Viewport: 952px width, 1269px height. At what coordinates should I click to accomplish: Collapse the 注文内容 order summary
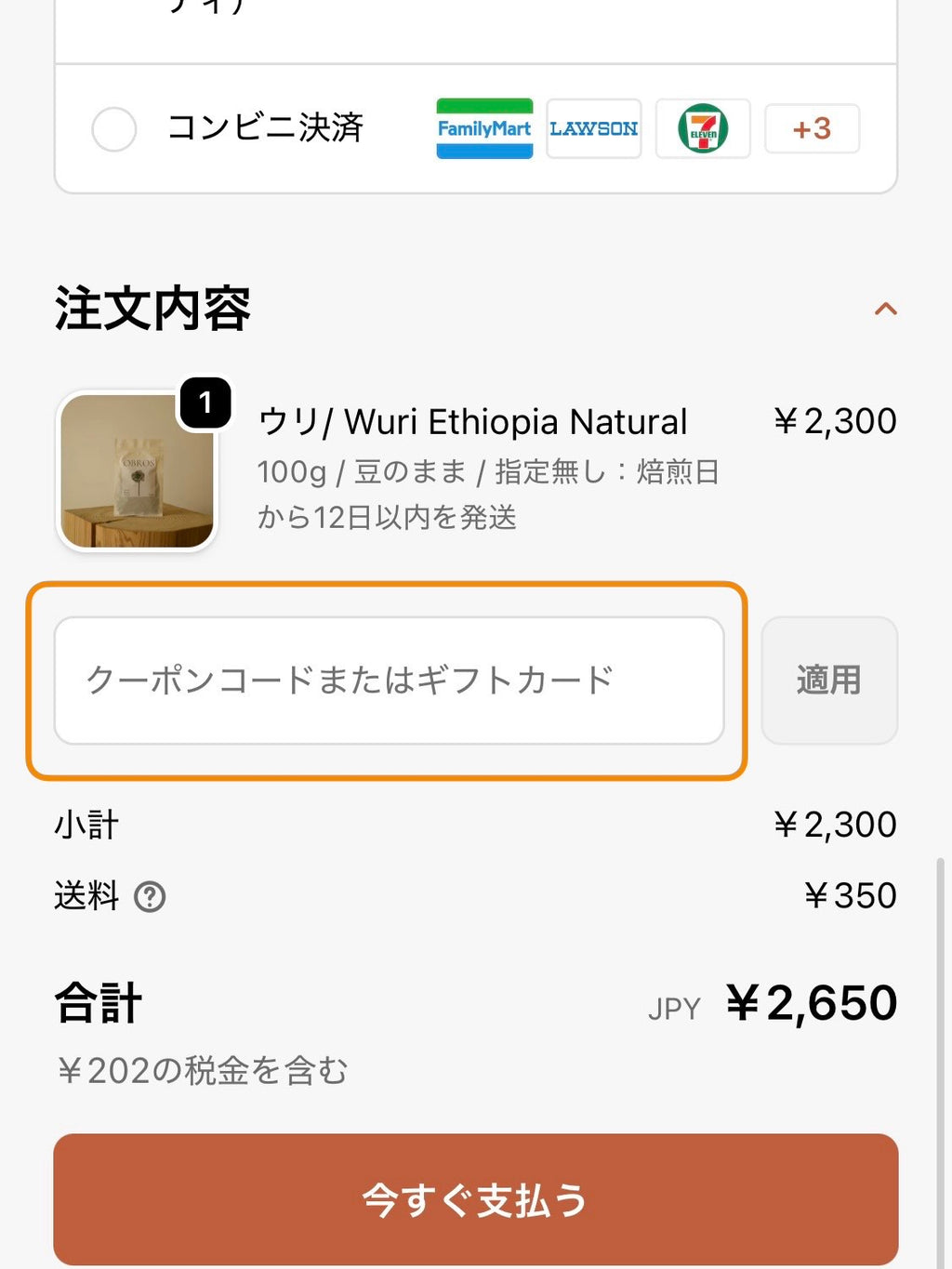886,309
